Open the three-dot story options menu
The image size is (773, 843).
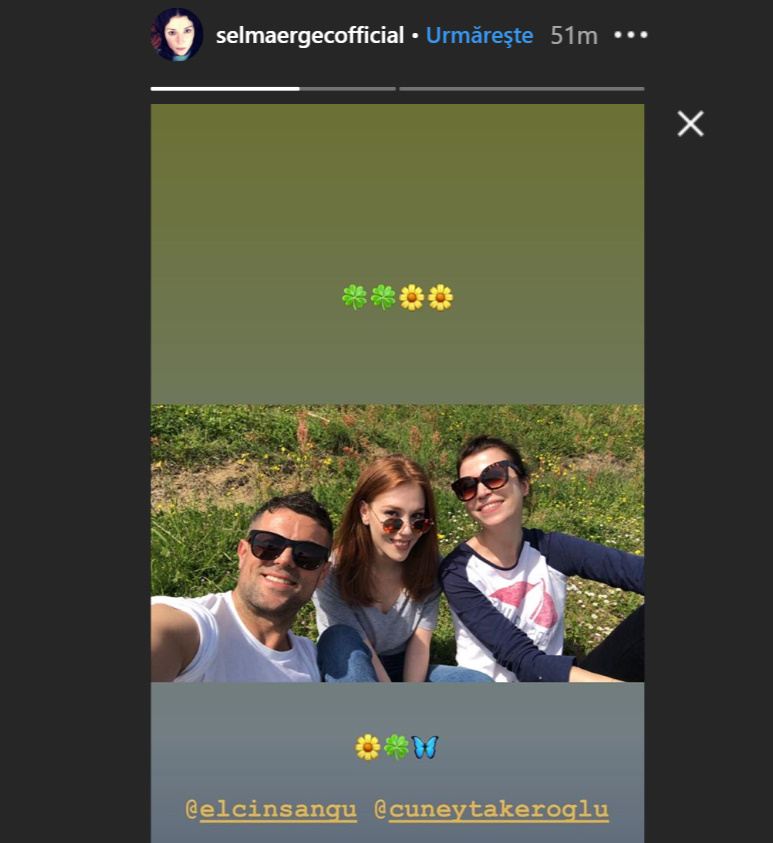[x=630, y=35]
